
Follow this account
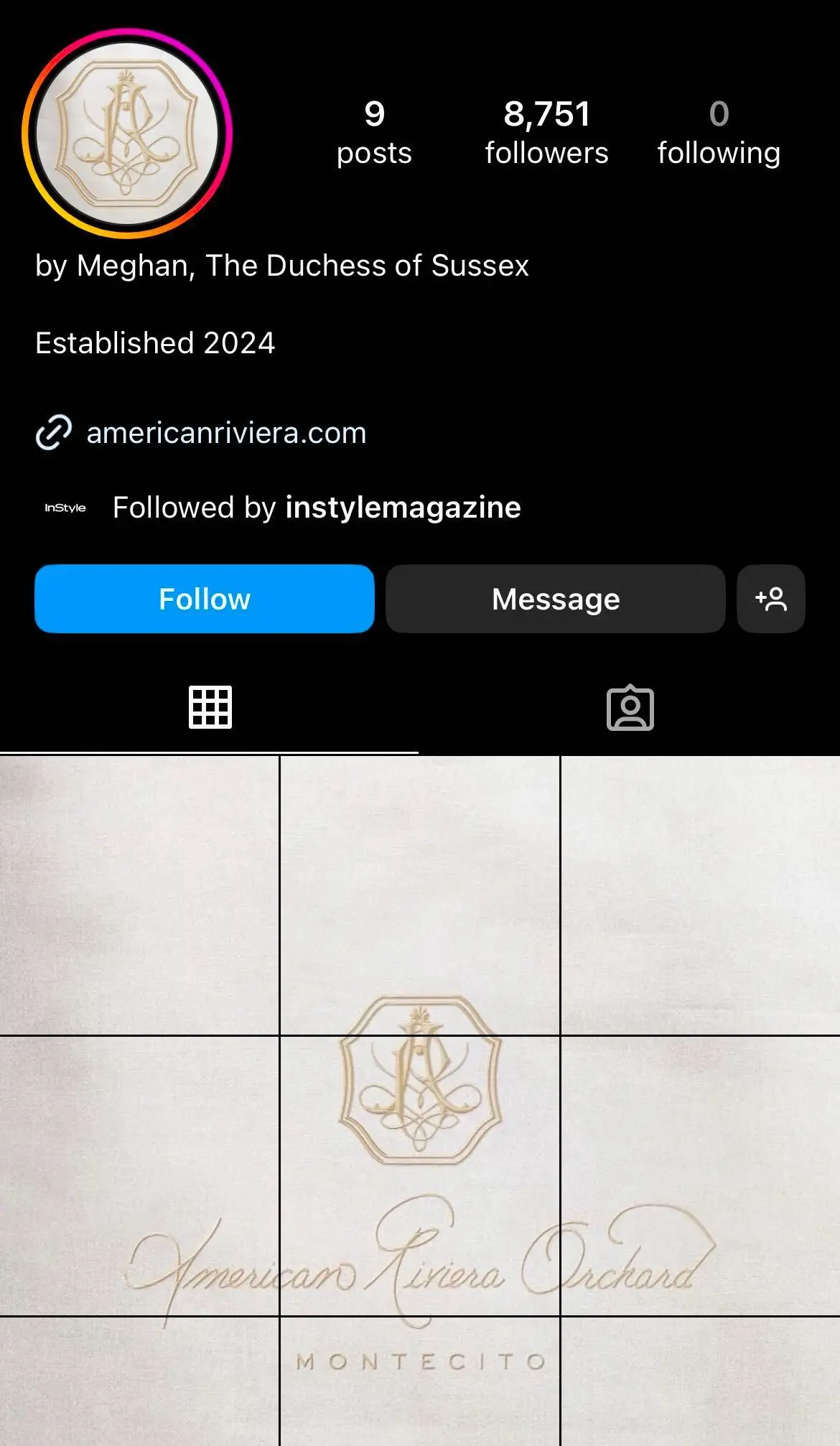point(205,599)
